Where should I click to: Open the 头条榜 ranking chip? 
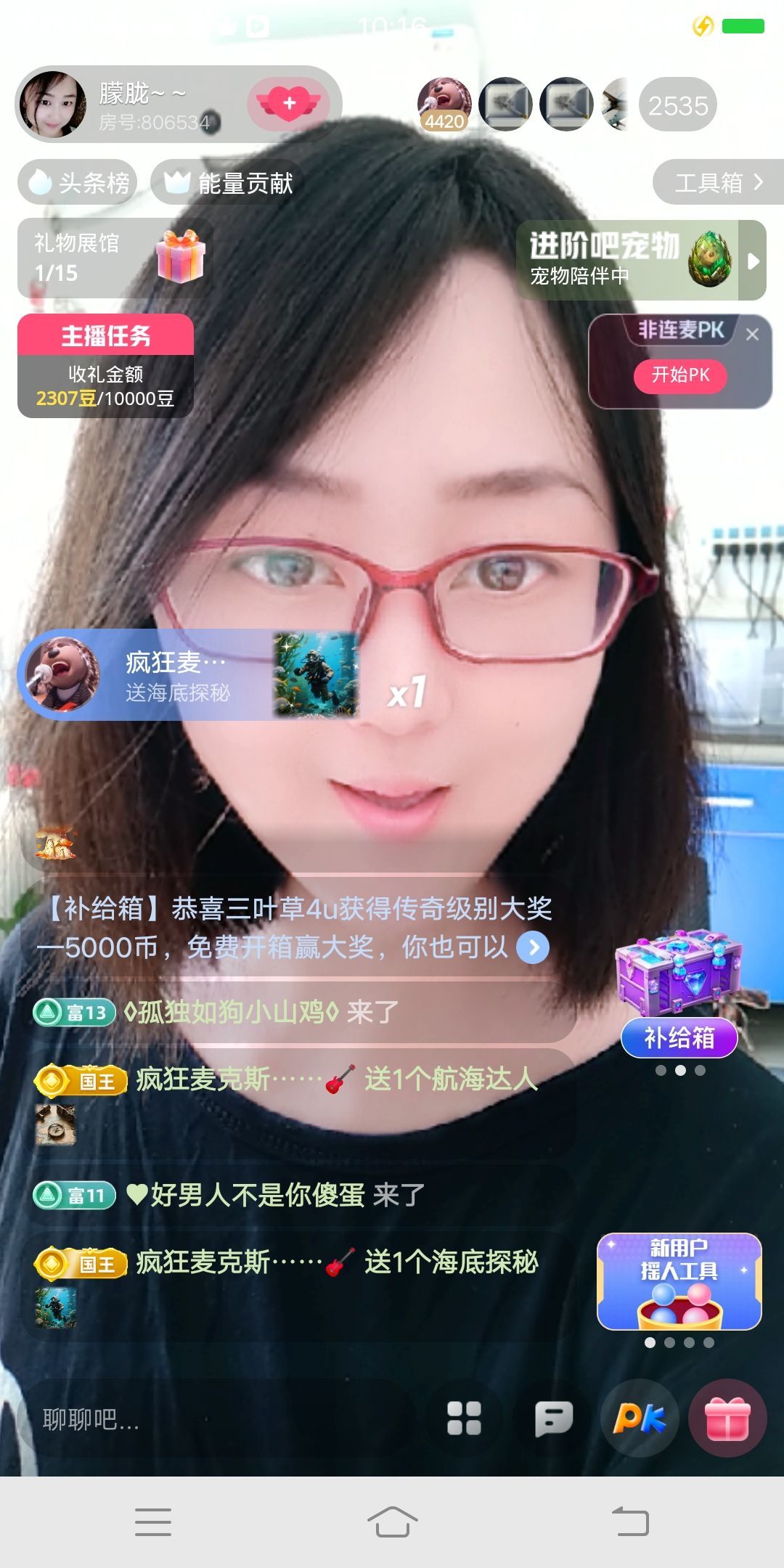[x=78, y=183]
